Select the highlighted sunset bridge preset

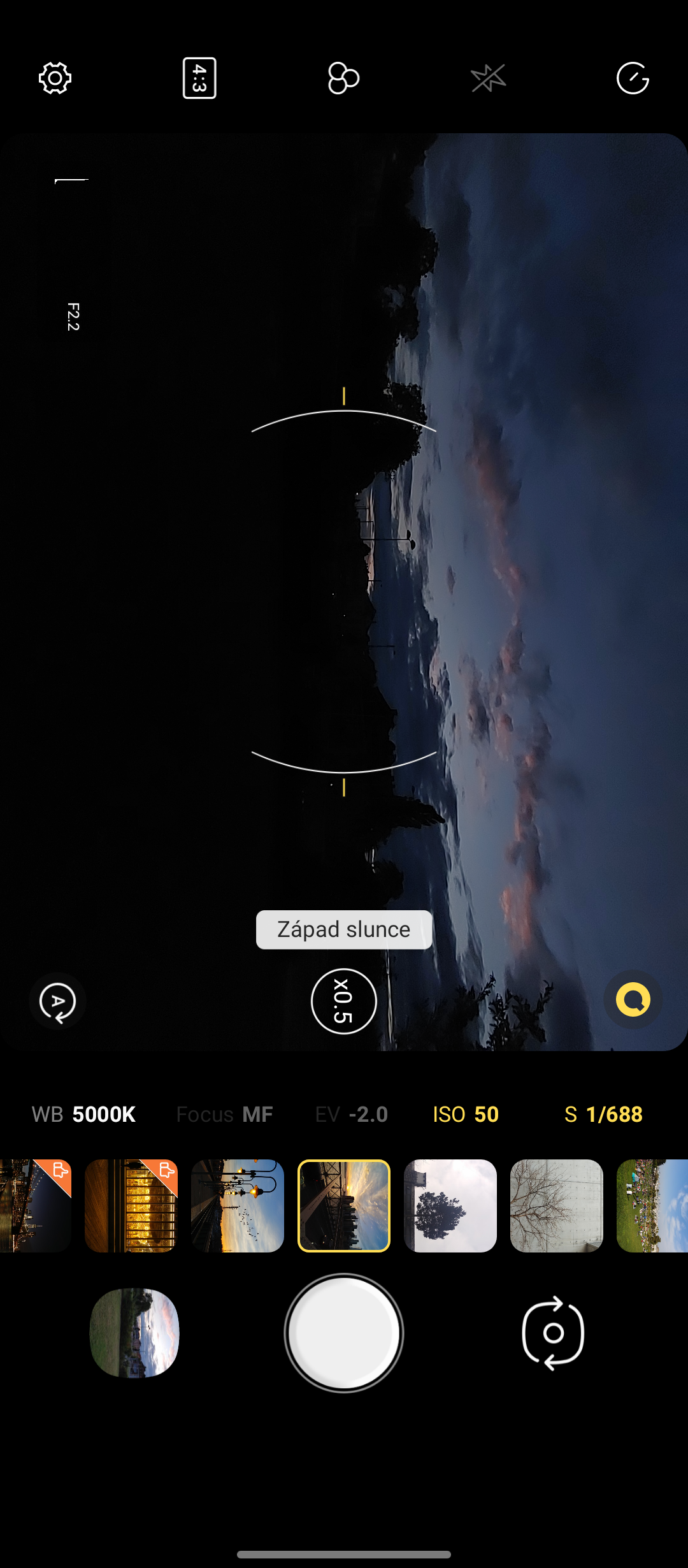click(x=344, y=1205)
